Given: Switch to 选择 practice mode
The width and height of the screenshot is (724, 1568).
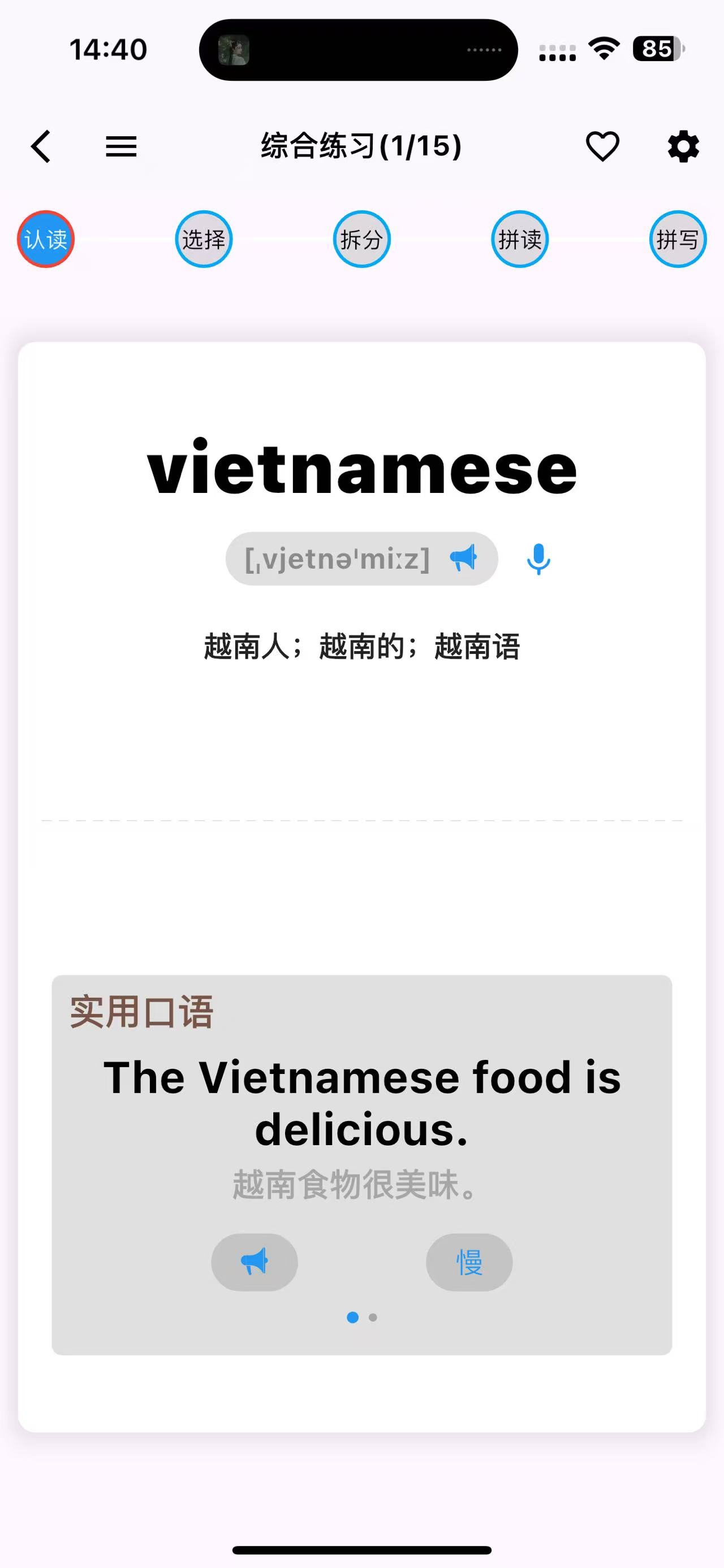Looking at the screenshot, I should [204, 239].
